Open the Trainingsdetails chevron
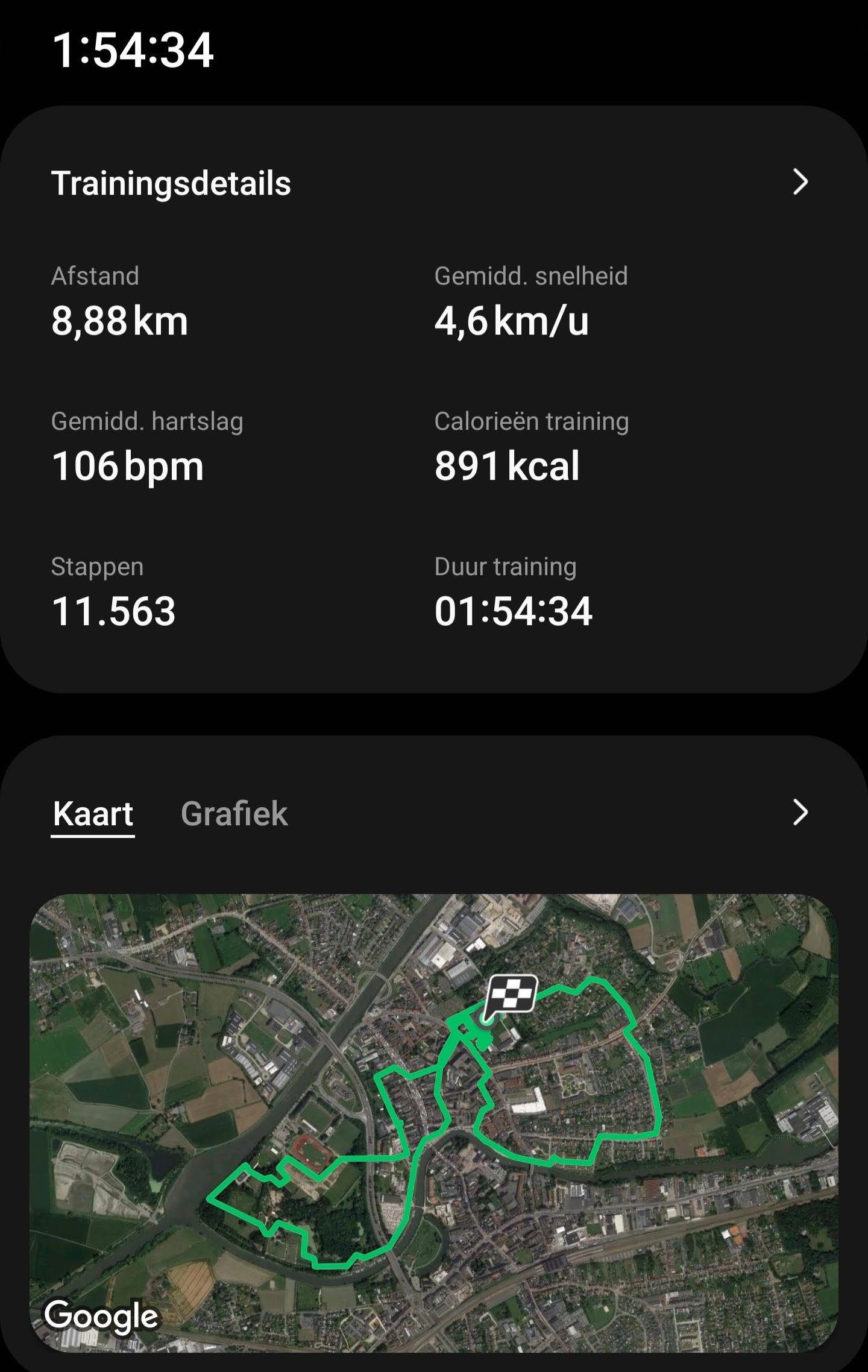 tap(800, 182)
